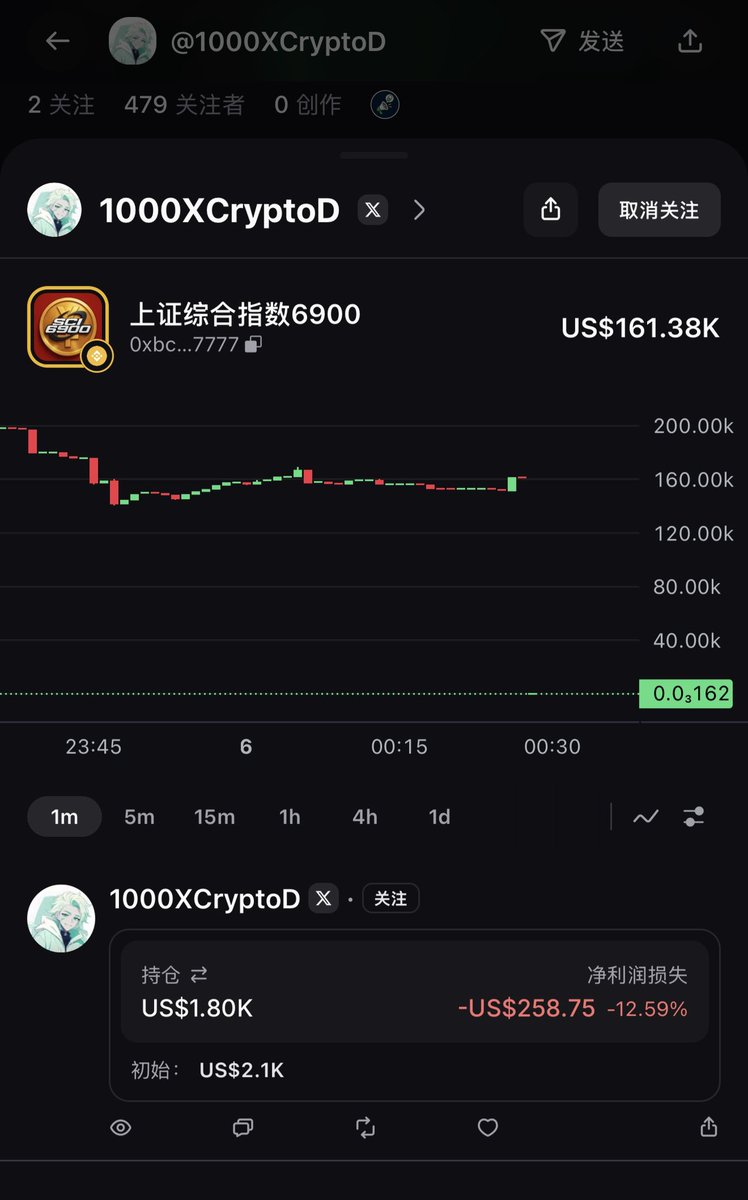The height and width of the screenshot is (1200, 748).
Task: Open chart settings sliders icon
Action: pos(694,817)
